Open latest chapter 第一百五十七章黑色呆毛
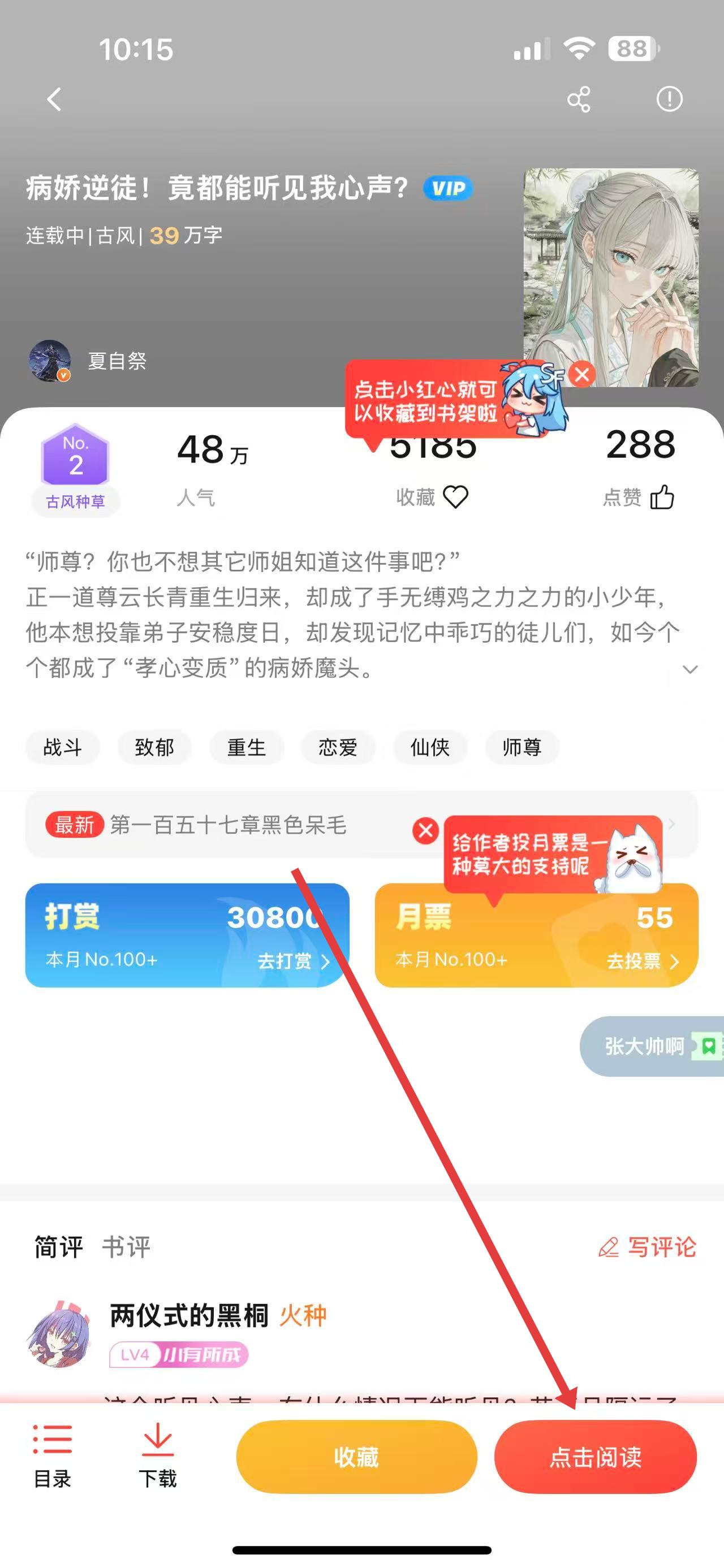The image size is (724, 1568). 229,825
